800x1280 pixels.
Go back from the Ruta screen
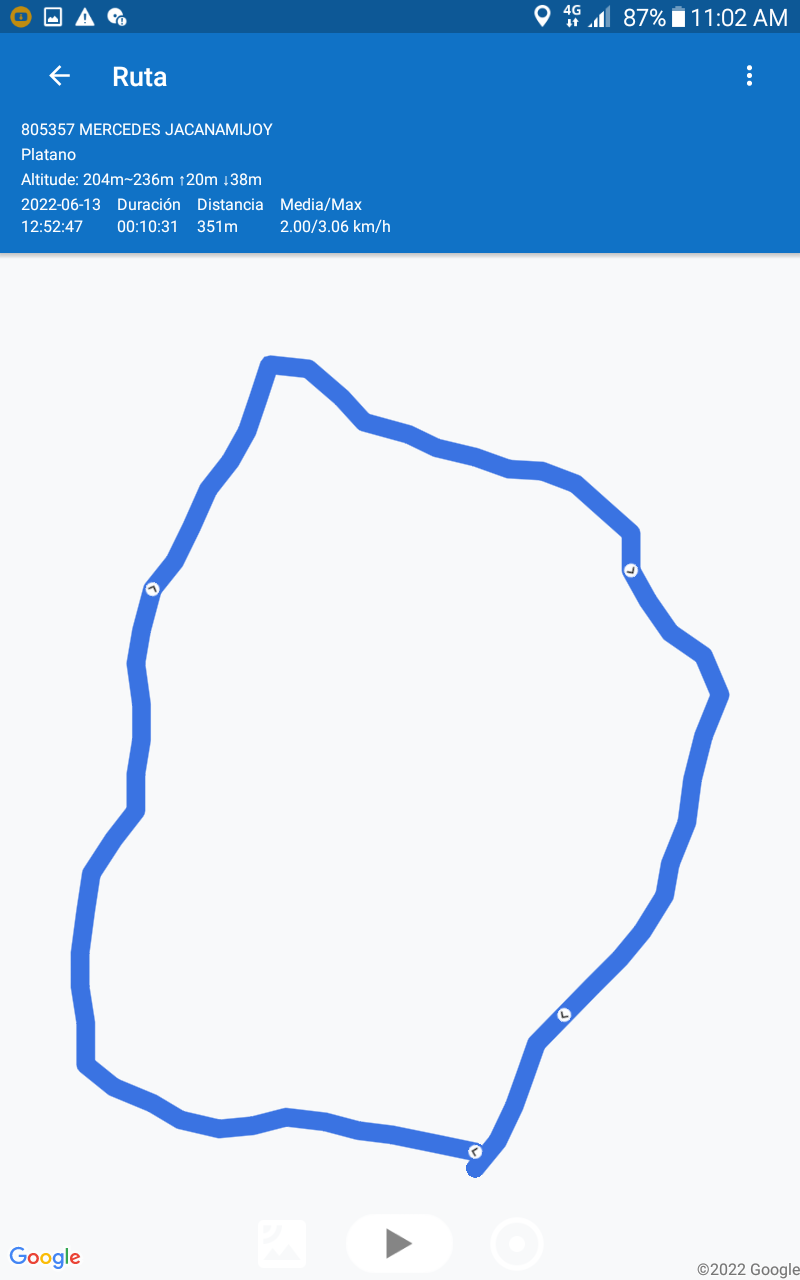click(60, 76)
